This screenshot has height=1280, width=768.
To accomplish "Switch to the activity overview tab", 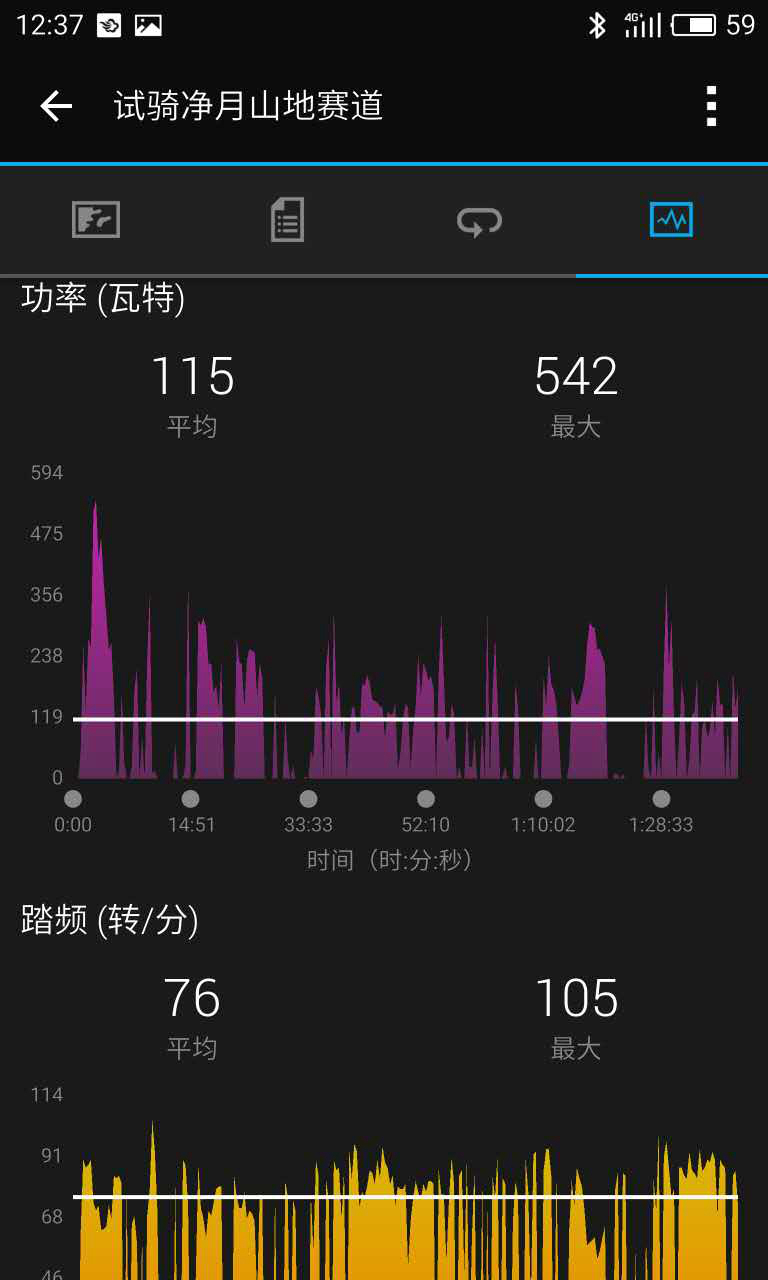I will (x=96, y=220).
